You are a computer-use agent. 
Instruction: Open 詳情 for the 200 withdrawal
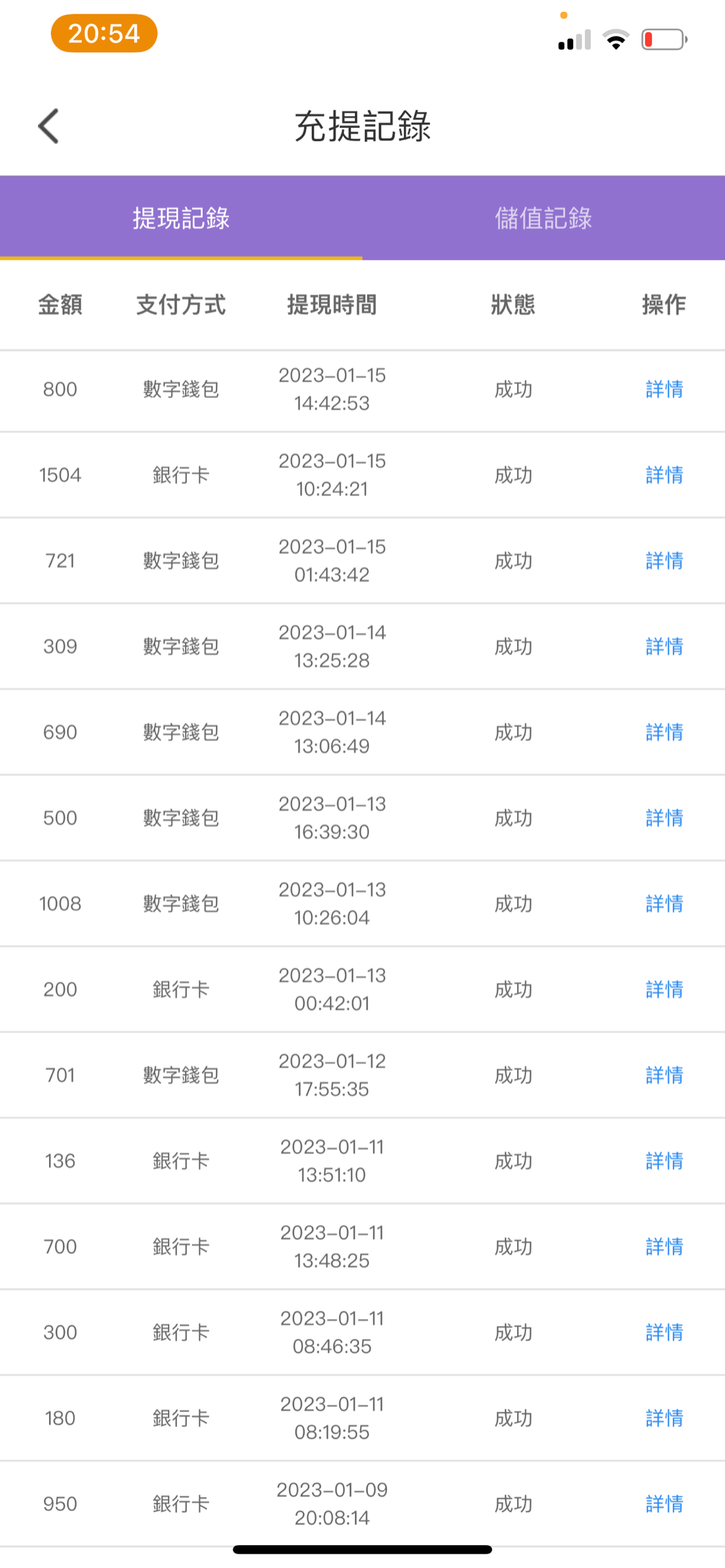(664, 989)
